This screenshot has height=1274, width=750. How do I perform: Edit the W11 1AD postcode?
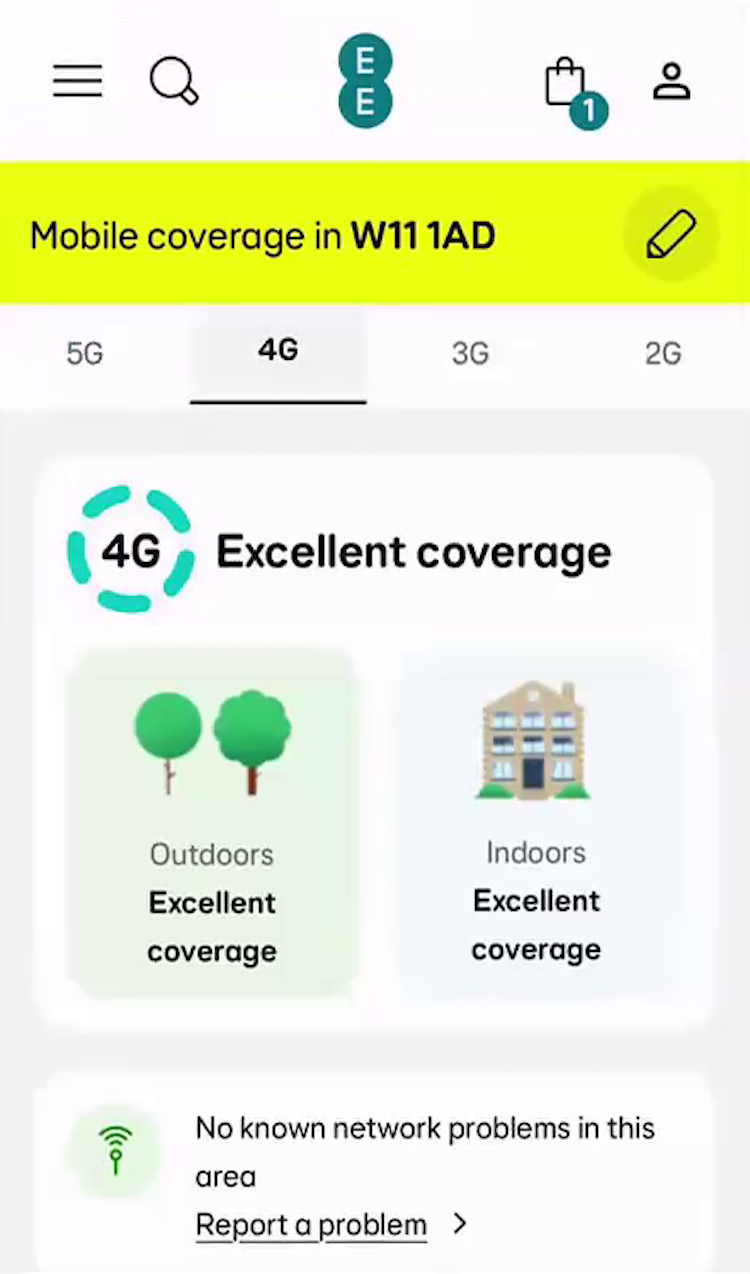(670, 234)
